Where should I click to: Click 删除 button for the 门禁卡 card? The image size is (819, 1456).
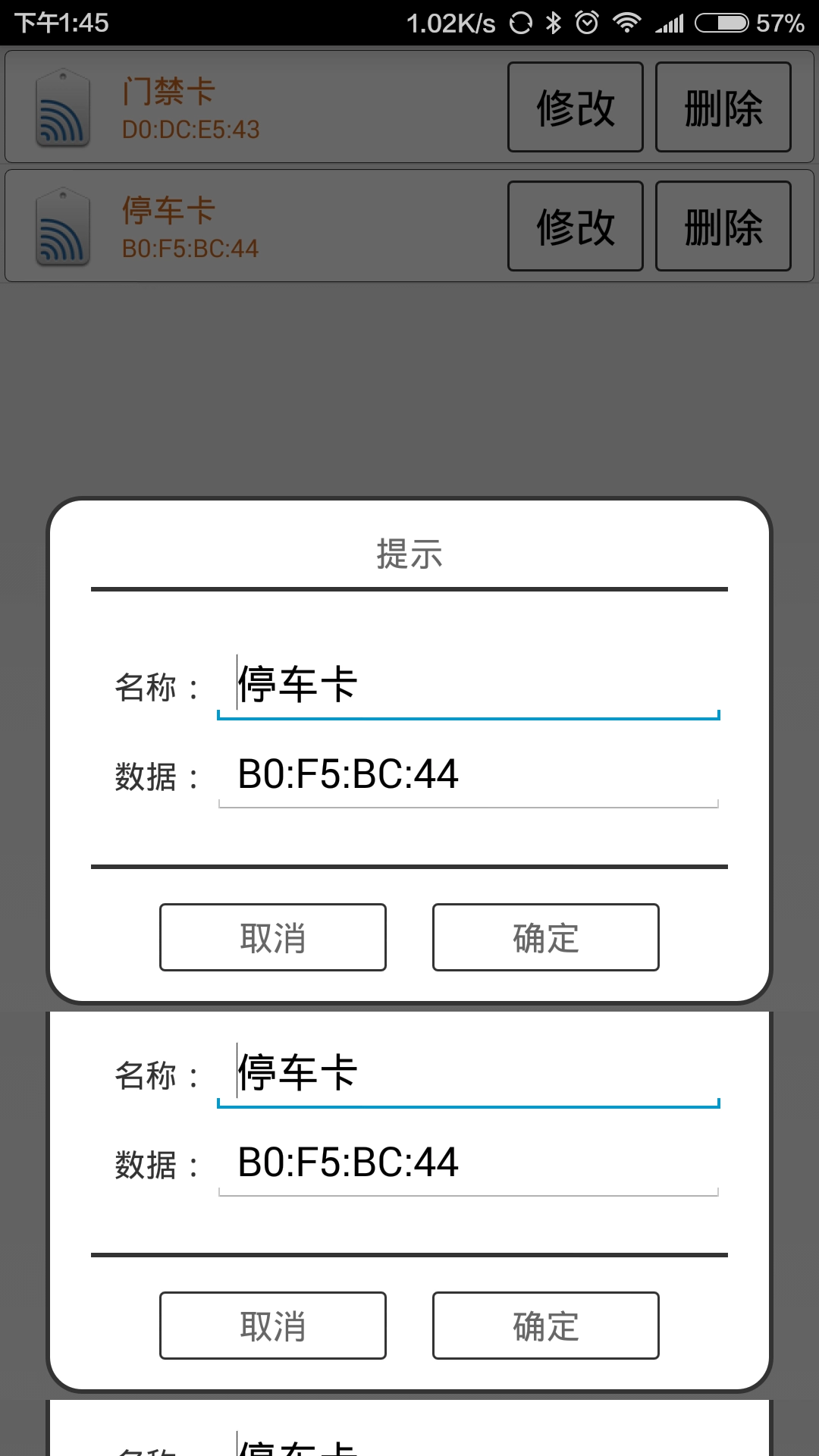click(722, 108)
